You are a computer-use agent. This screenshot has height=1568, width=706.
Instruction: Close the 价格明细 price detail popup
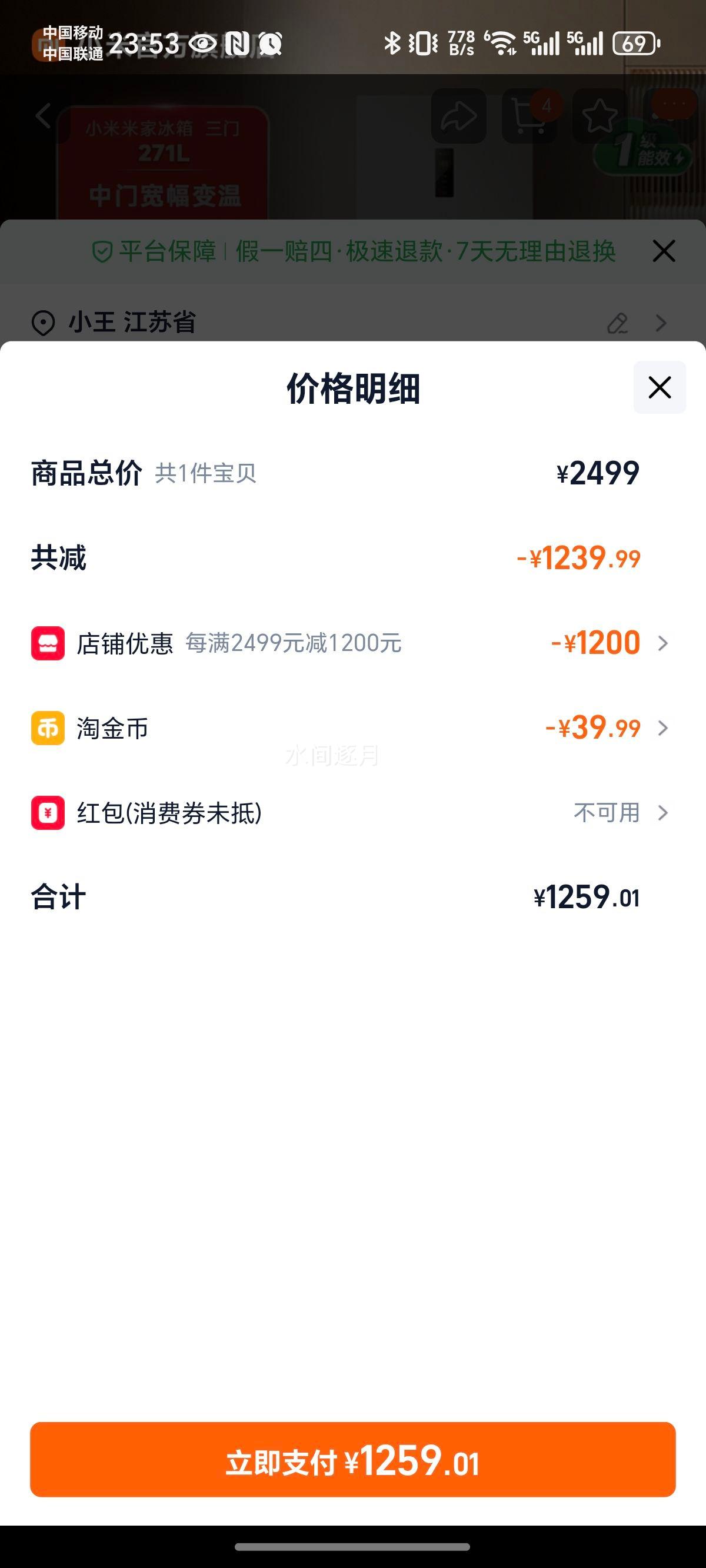[x=661, y=388]
